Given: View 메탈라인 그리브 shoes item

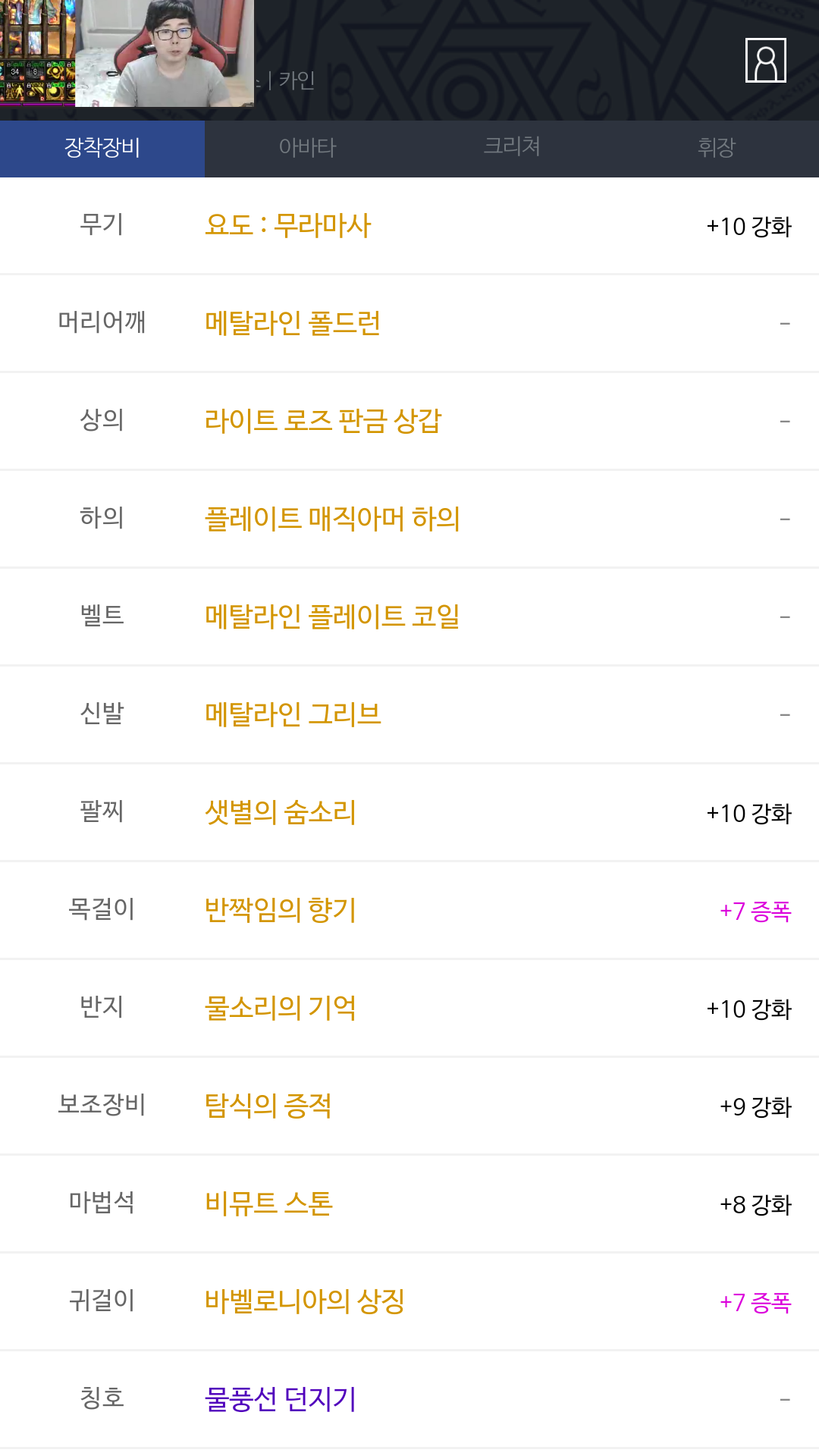Looking at the screenshot, I should pyautogui.click(x=293, y=714).
